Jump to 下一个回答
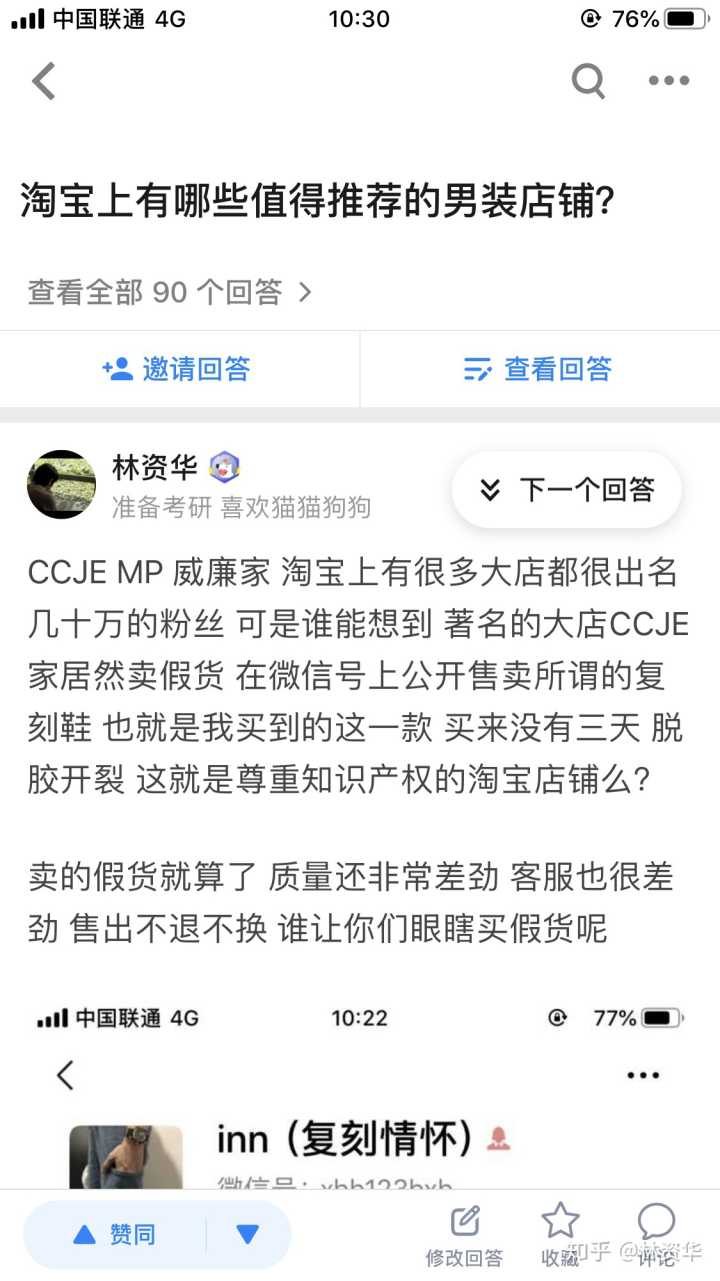 (567, 490)
